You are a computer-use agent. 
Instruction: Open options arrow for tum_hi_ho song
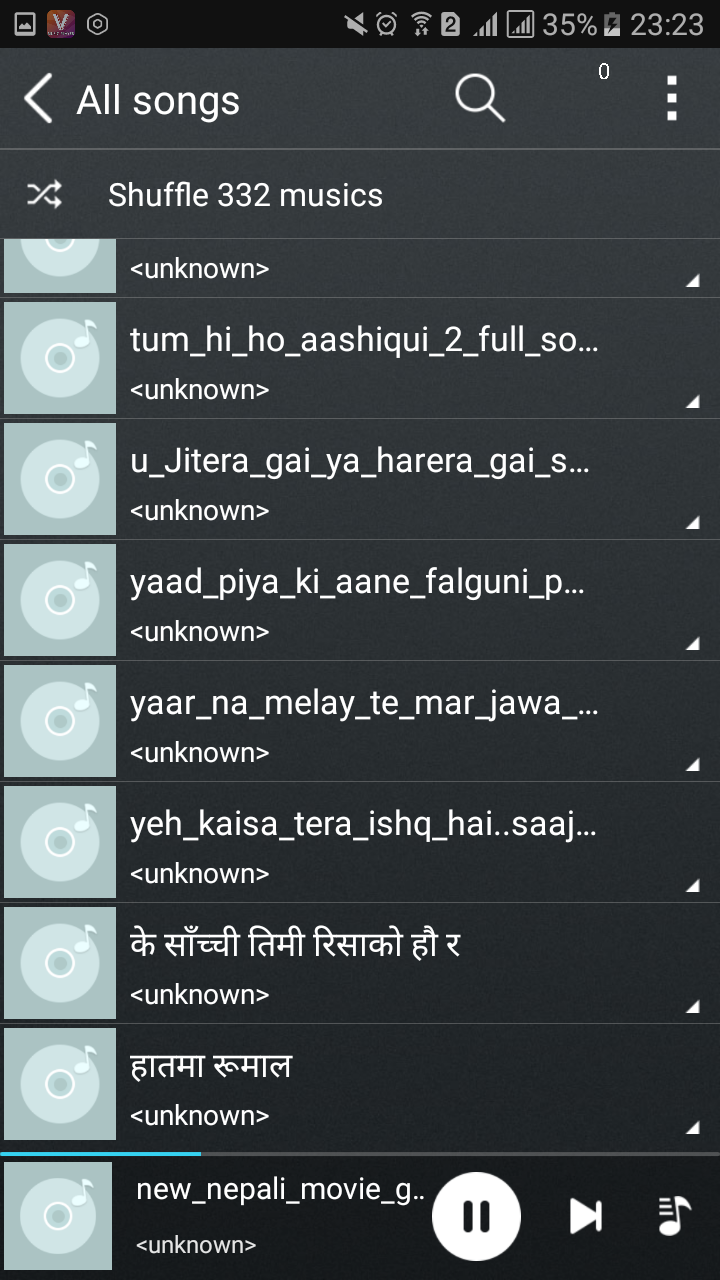[692, 402]
